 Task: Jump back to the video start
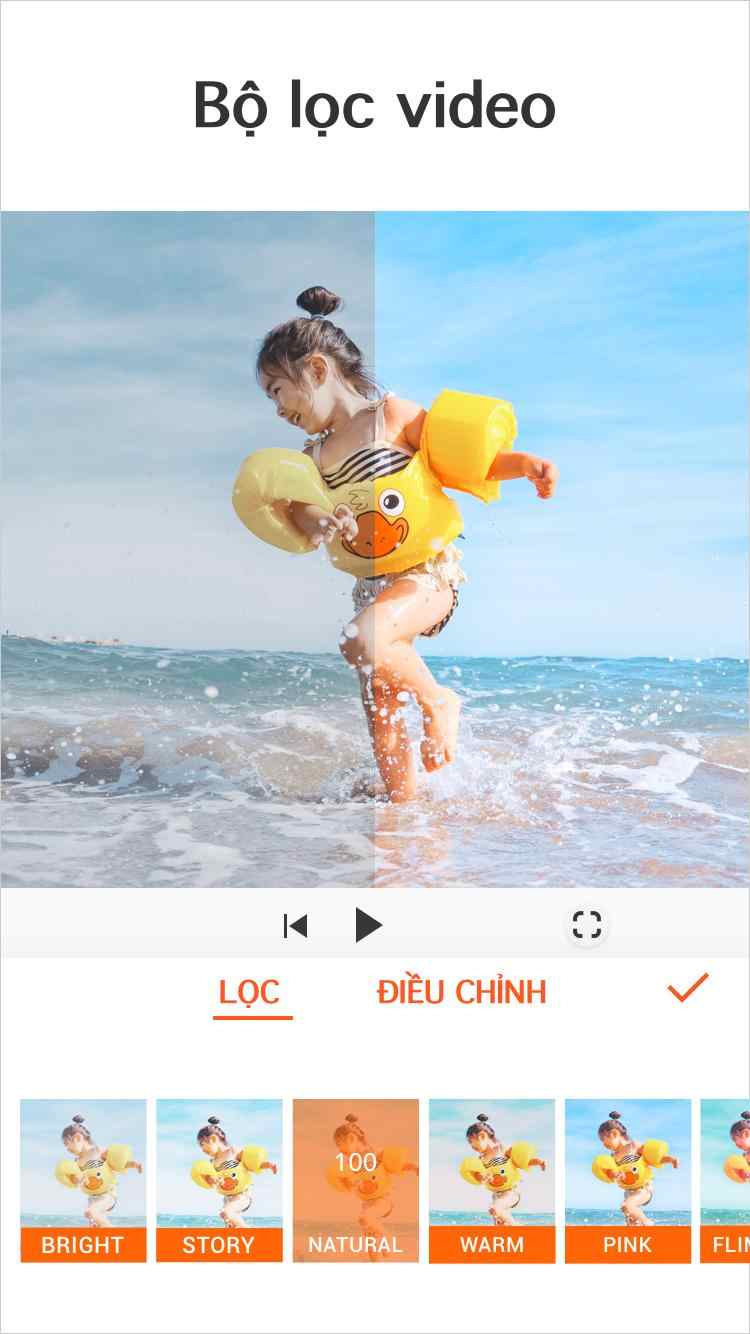pyautogui.click(x=295, y=926)
